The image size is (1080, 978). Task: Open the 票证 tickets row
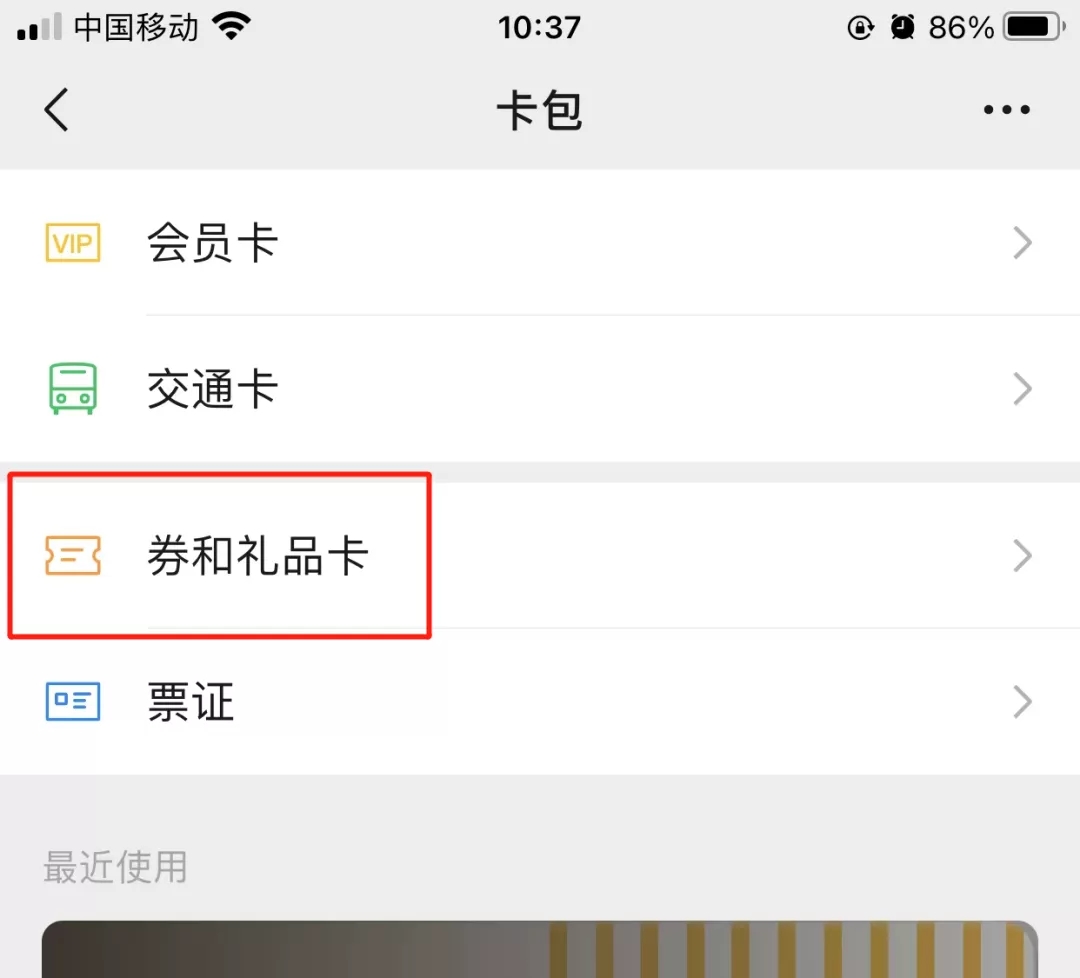pyautogui.click(x=540, y=703)
